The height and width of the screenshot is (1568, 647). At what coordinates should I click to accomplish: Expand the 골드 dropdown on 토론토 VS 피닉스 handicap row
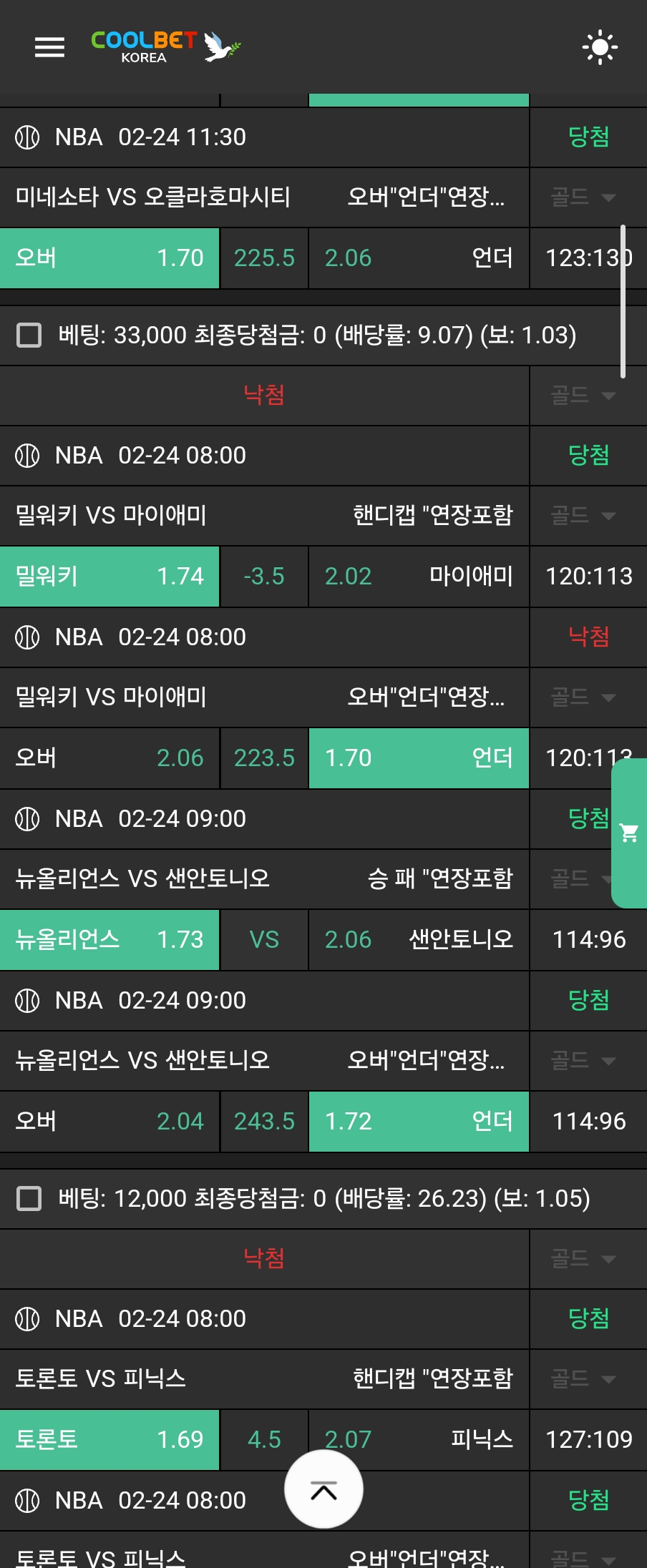pyautogui.click(x=583, y=1379)
